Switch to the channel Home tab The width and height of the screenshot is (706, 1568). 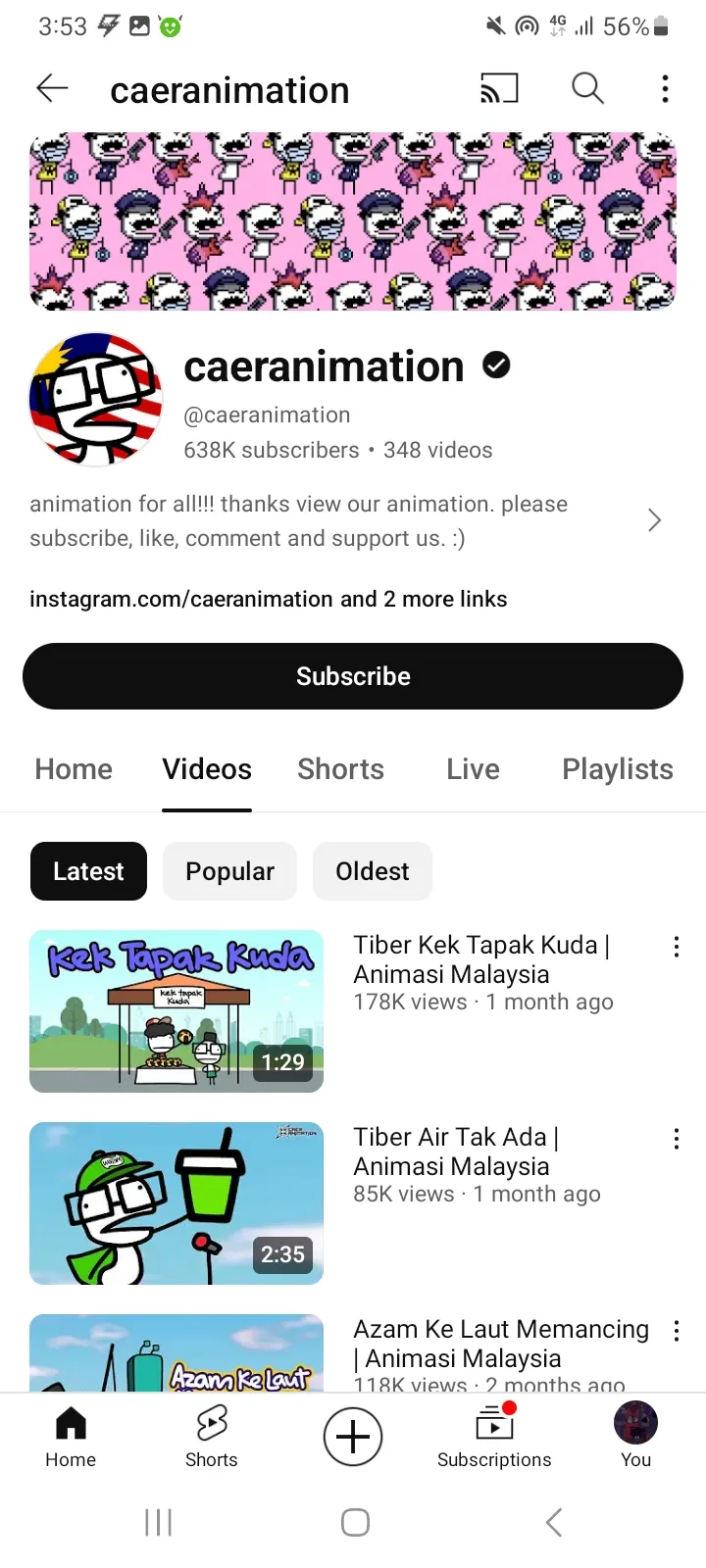(x=74, y=769)
